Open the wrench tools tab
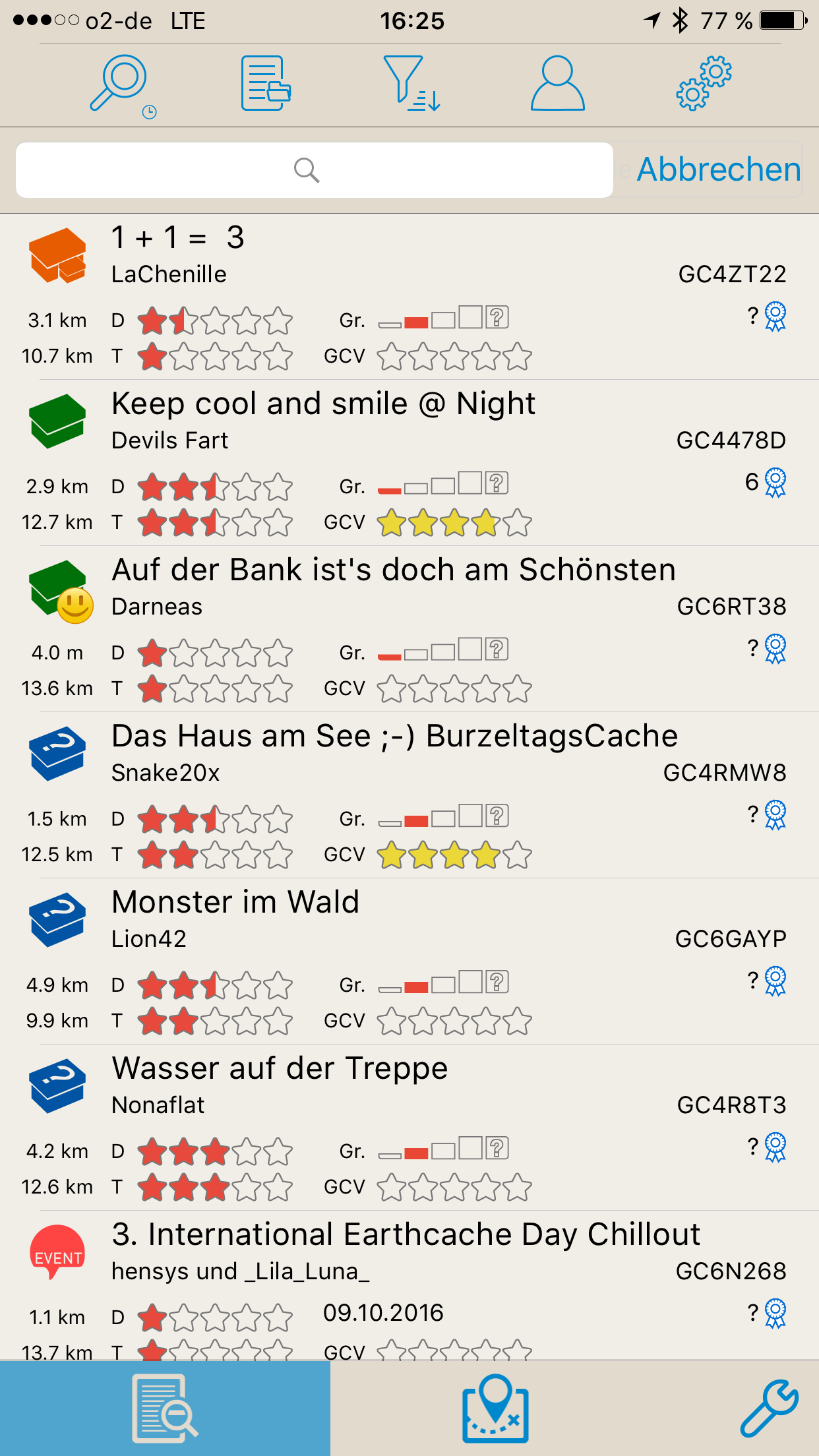 (769, 1408)
